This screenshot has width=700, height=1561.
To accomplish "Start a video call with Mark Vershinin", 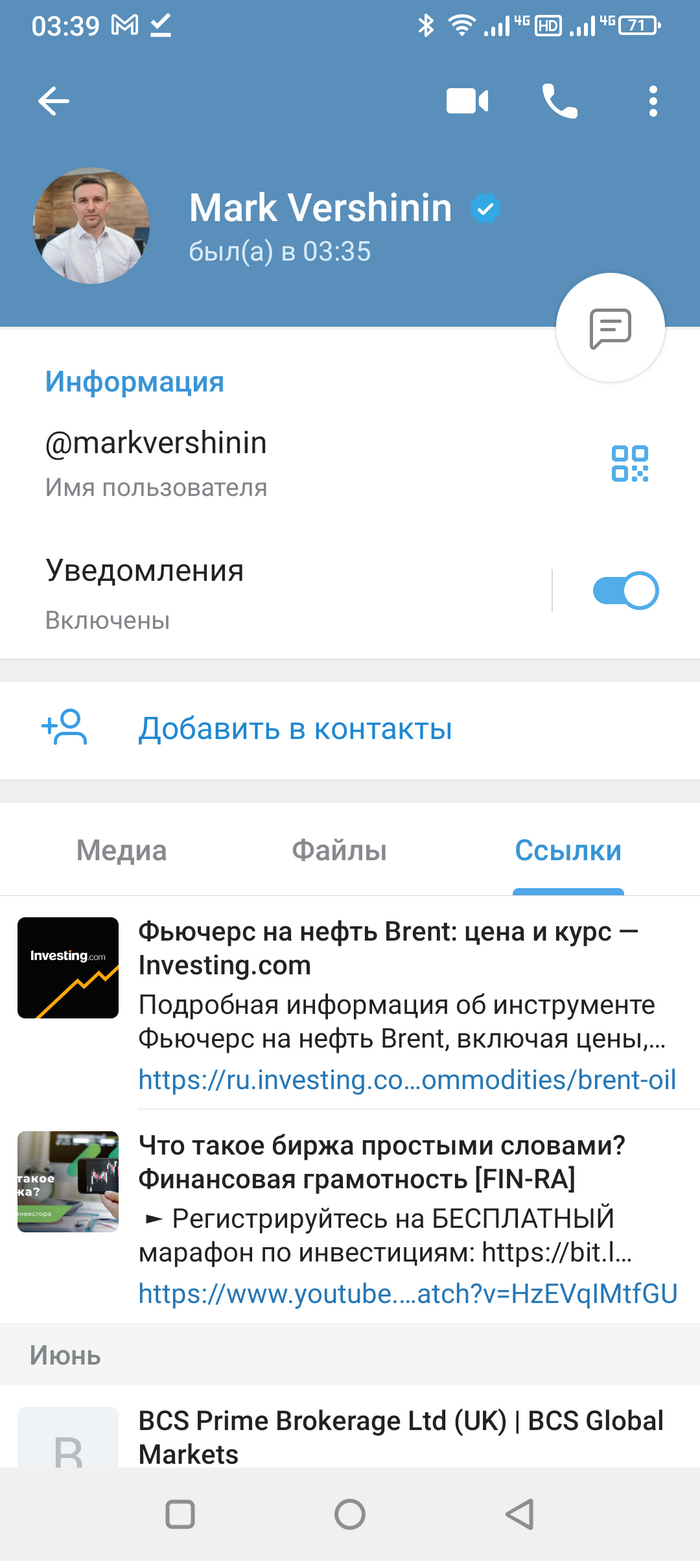I will 467,101.
